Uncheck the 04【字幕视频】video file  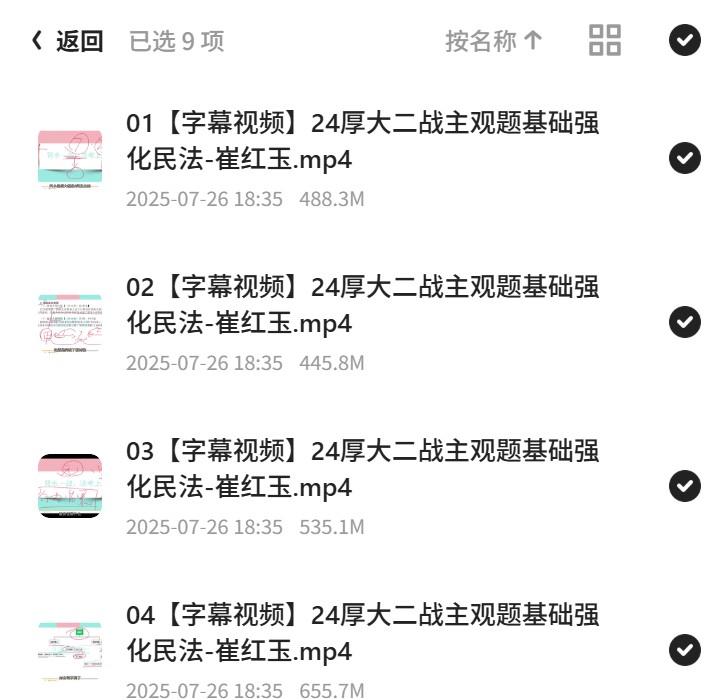(684, 649)
